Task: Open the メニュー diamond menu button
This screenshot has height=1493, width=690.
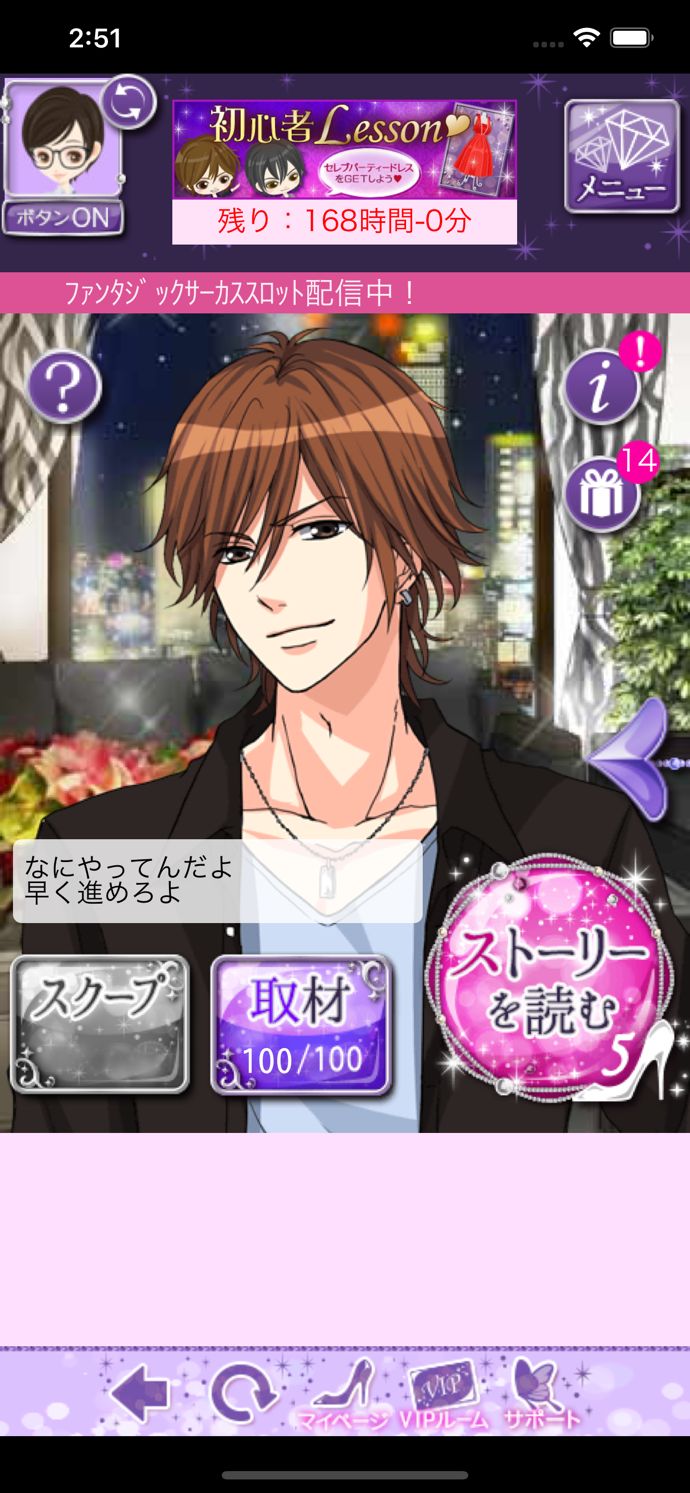Action: pos(621,157)
